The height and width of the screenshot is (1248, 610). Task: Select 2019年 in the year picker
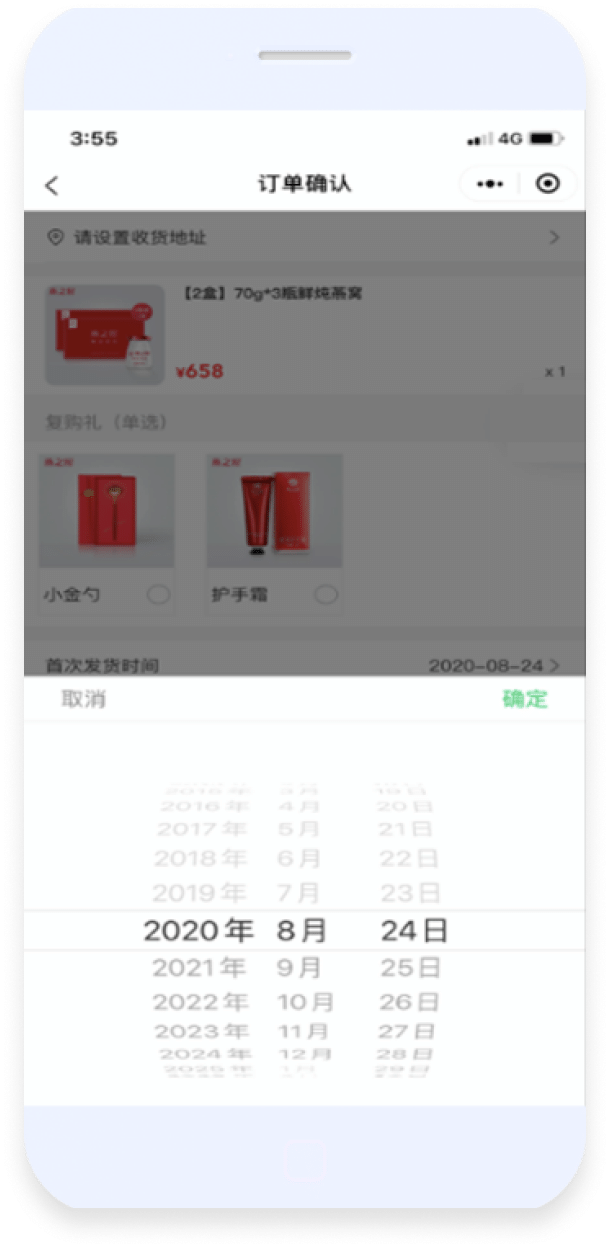pyautogui.click(x=198, y=892)
